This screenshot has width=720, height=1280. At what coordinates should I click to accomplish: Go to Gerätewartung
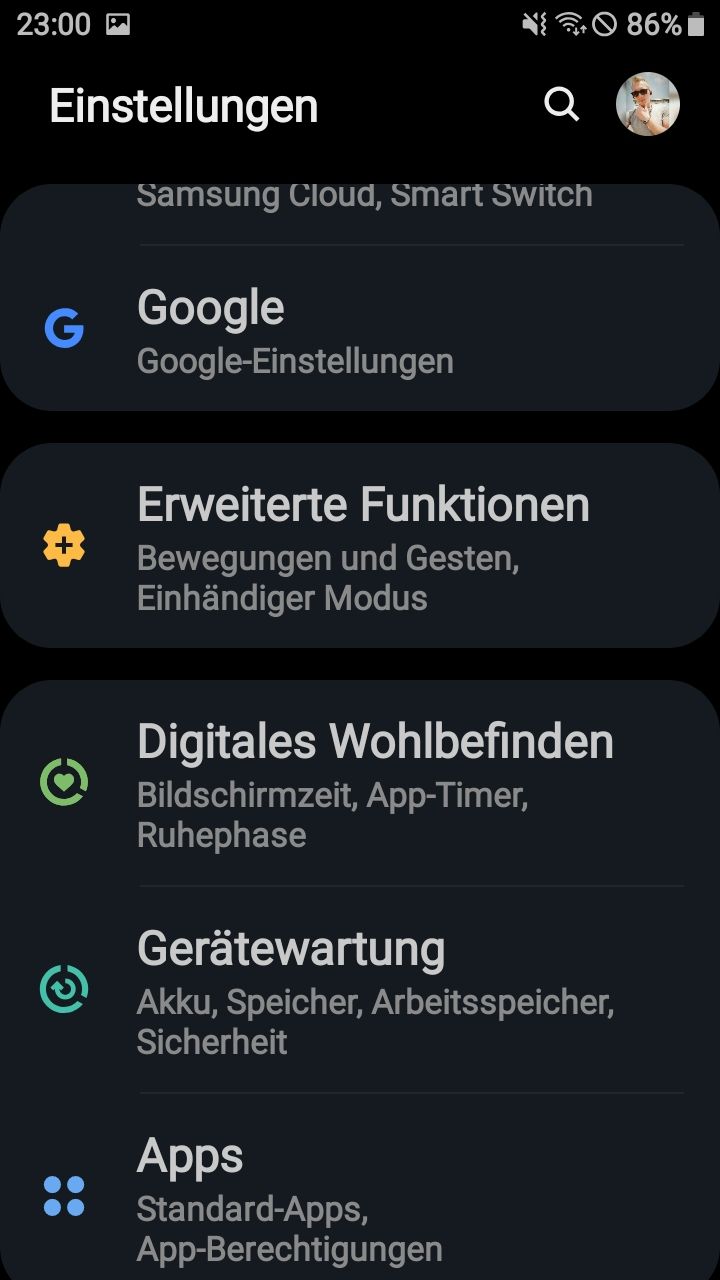360,990
